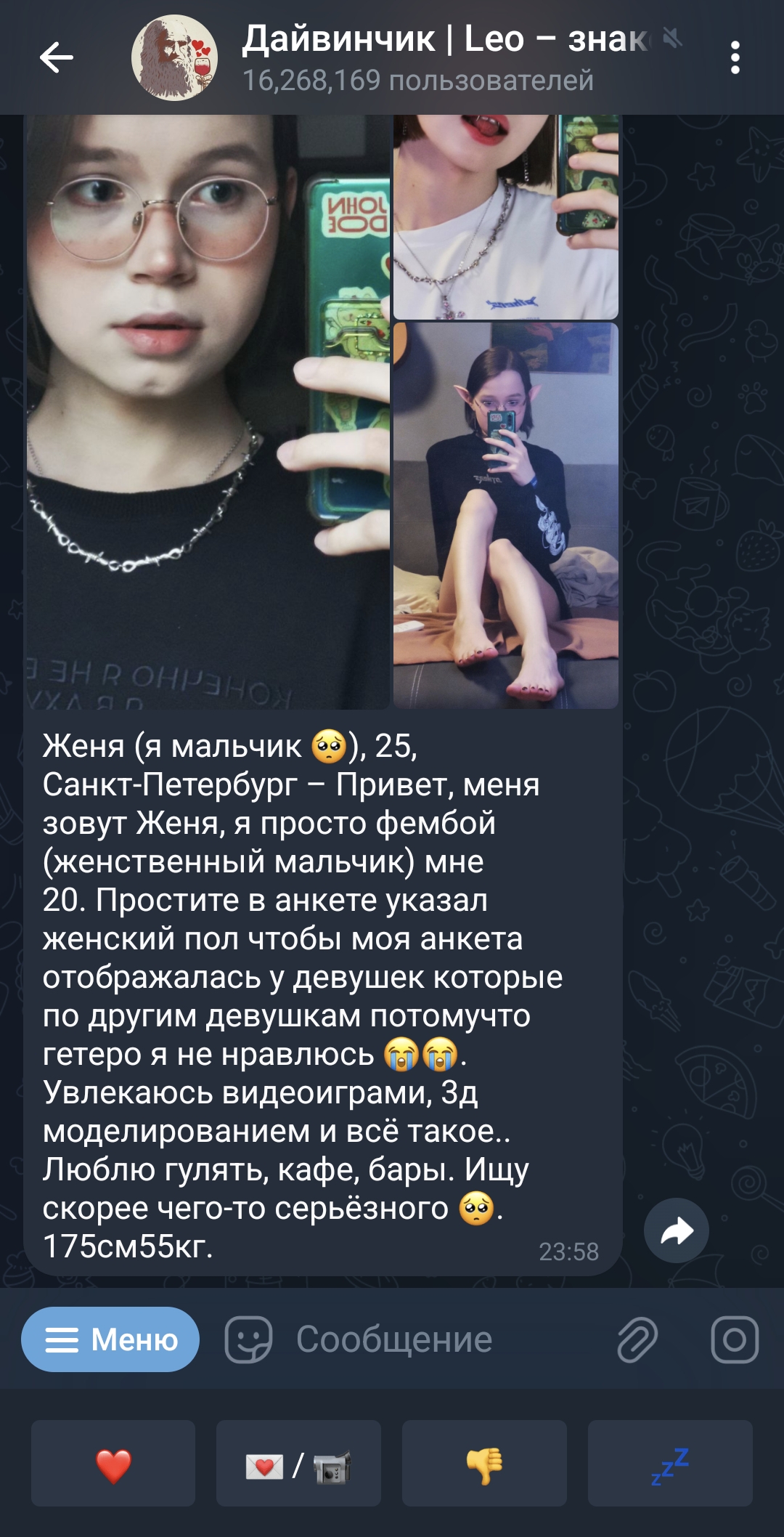Tap the zzz sleep button

669,1464
